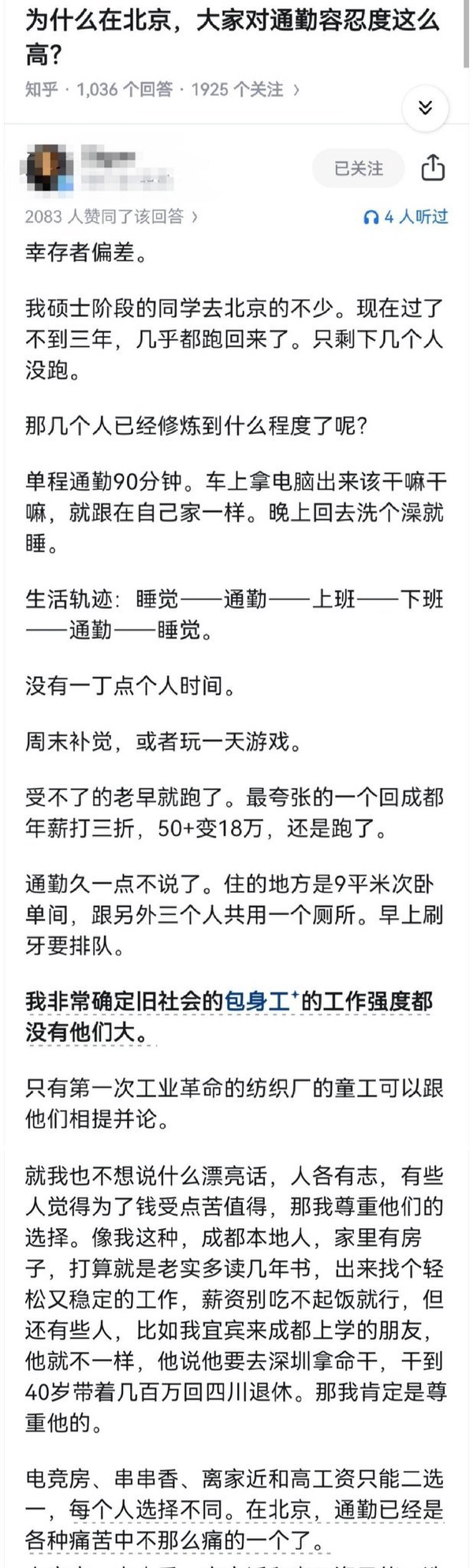Tap the 已关注 button to unfollow the author
473x1568 pixels.
click(359, 168)
